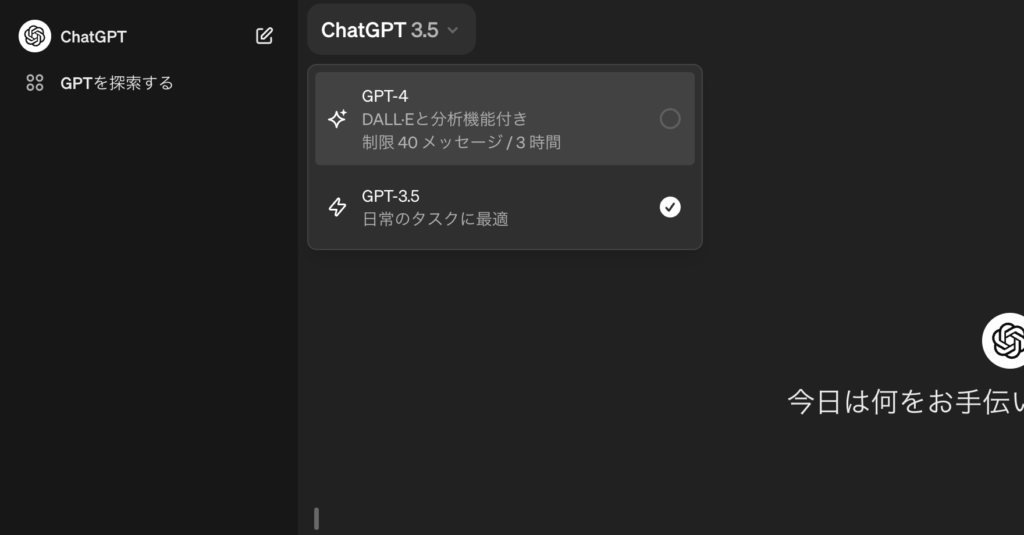Collapse the ChatGPT 3.5 model dropdown
This screenshot has width=1024, height=535.
(x=391, y=30)
